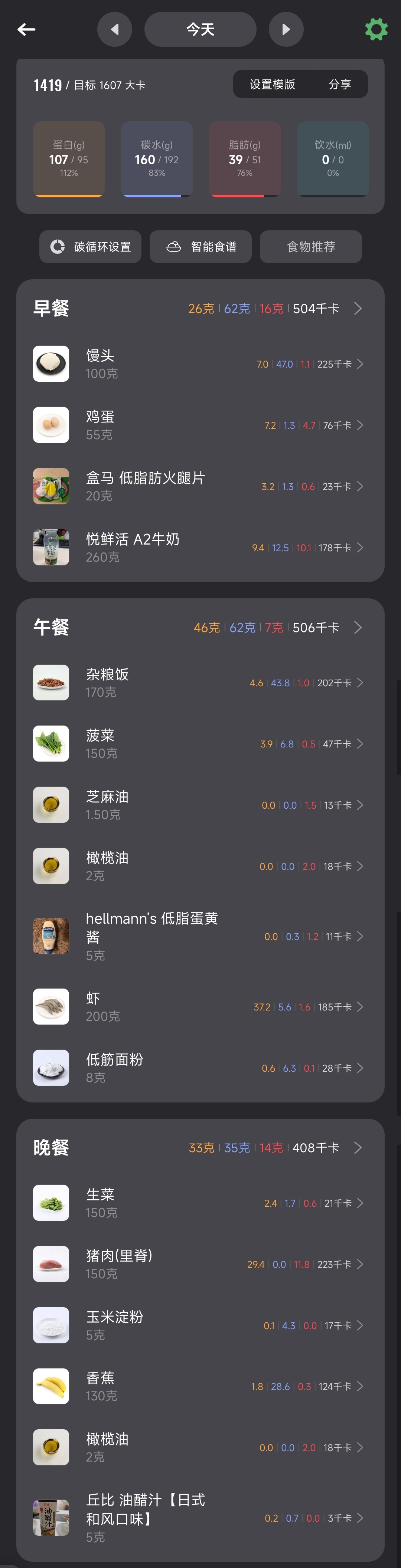Open the green settings gear

pos(376,29)
